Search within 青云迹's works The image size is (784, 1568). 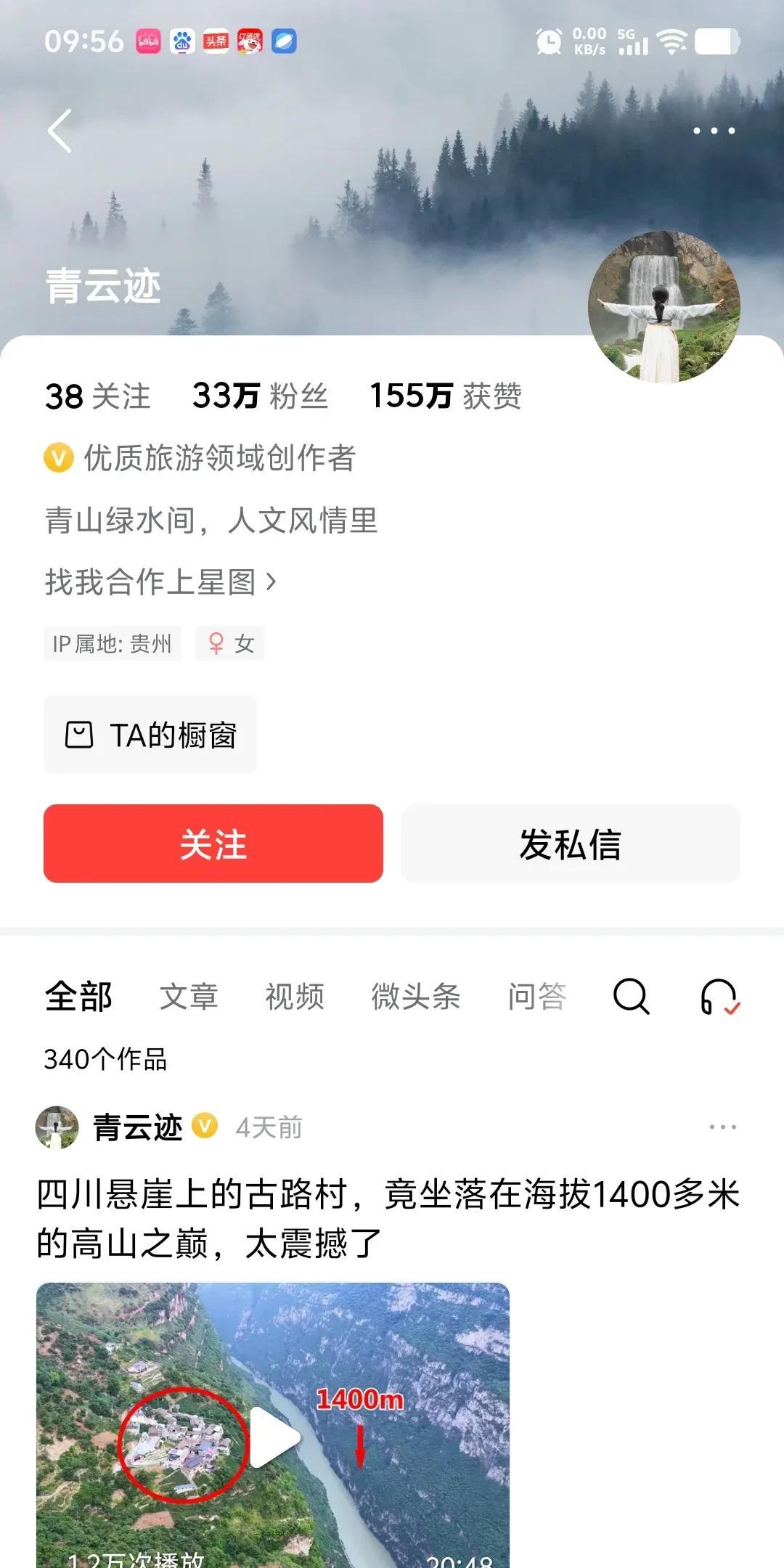631,996
